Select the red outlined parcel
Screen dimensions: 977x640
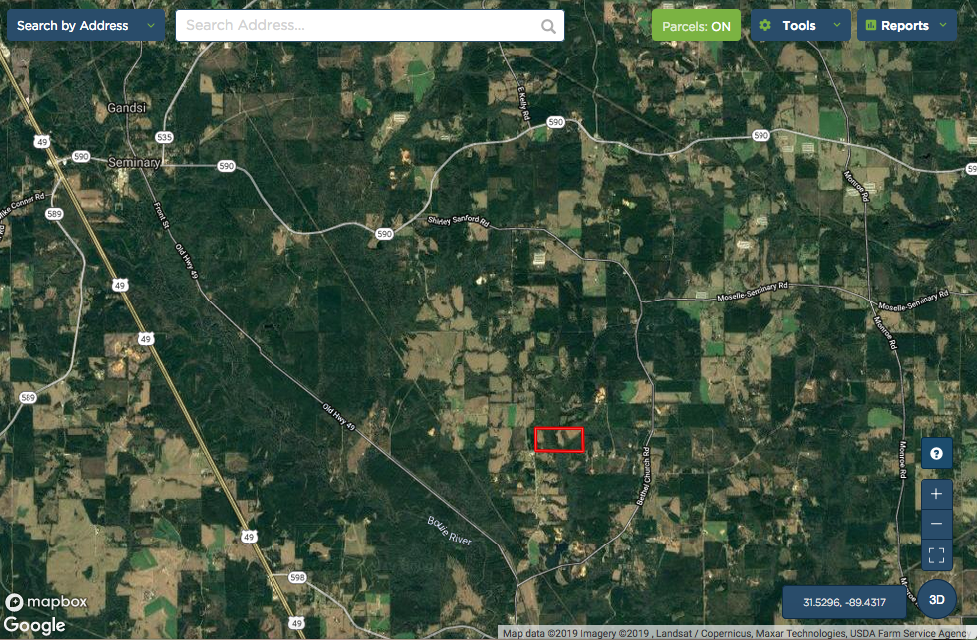click(559, 439)
